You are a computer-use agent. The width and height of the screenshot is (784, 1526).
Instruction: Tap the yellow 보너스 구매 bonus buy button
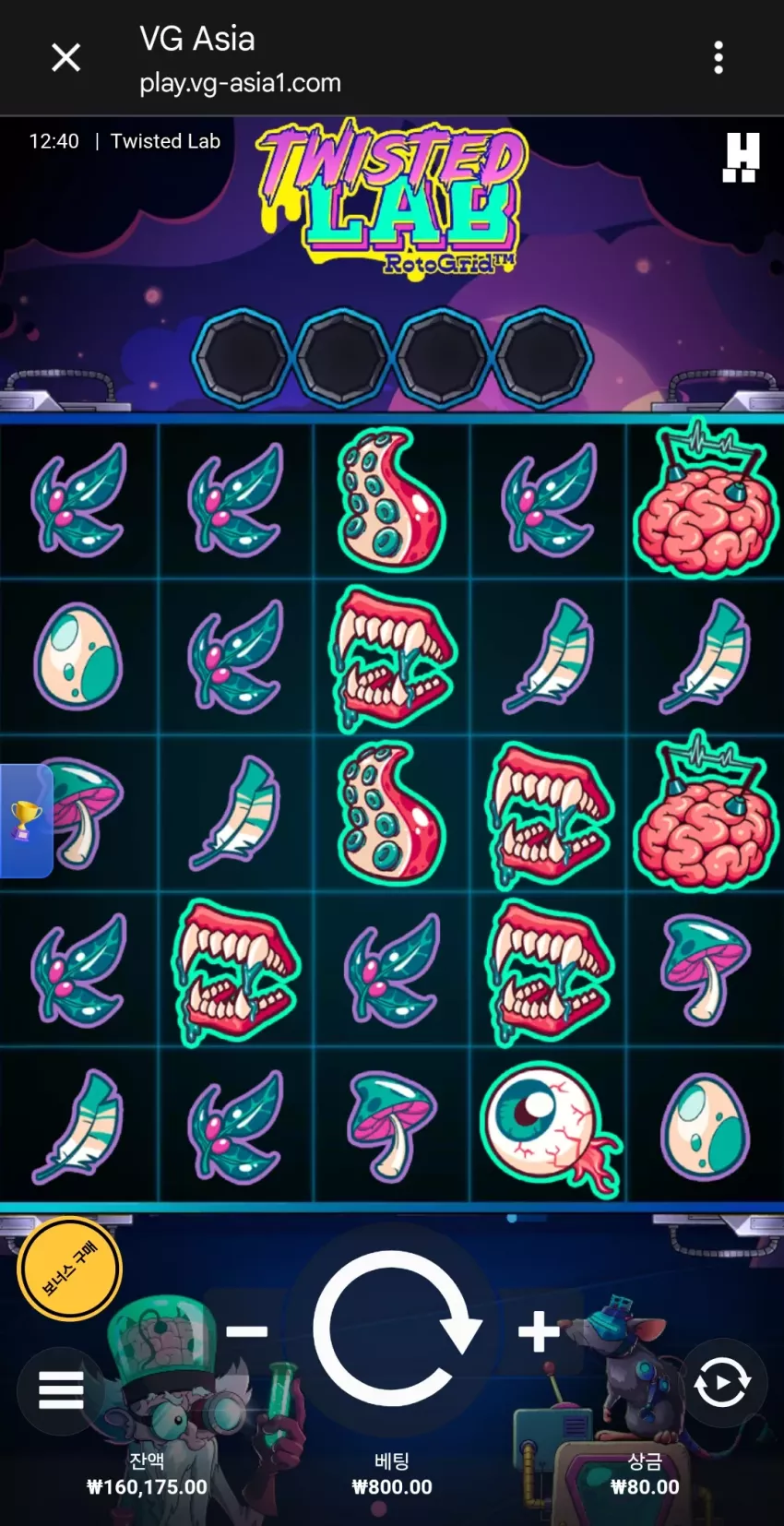(x=70, y=1270)
